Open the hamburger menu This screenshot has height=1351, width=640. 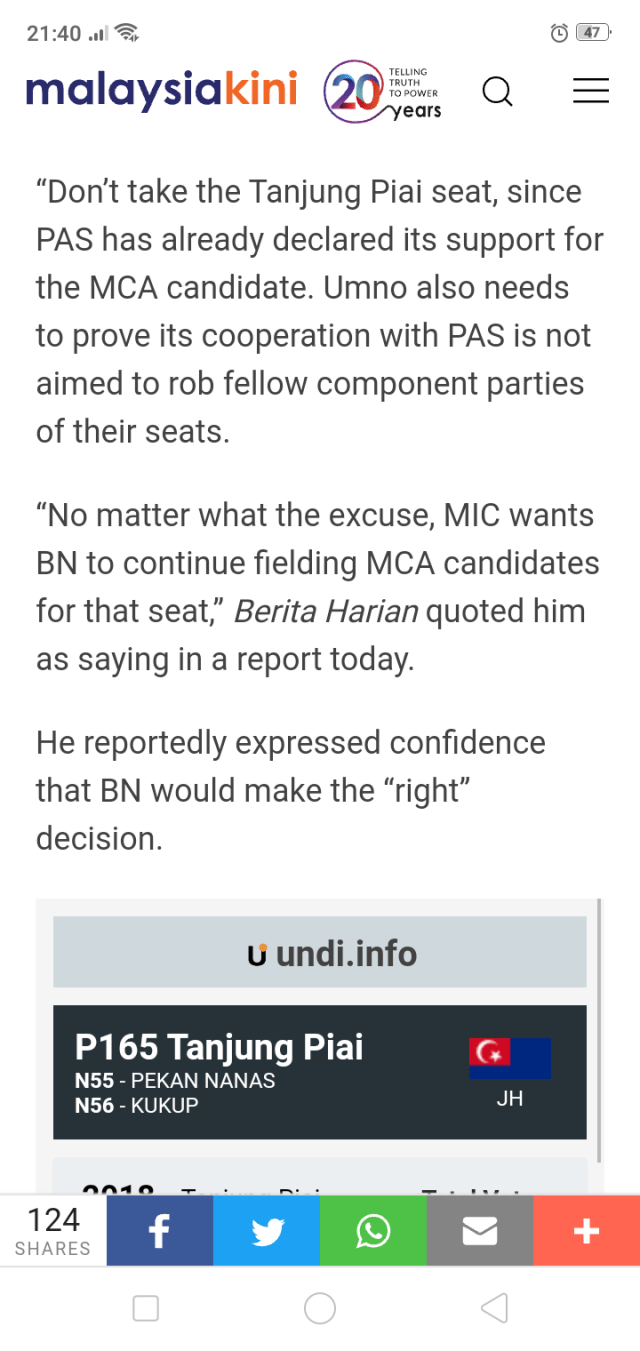(x=590, y=91)
